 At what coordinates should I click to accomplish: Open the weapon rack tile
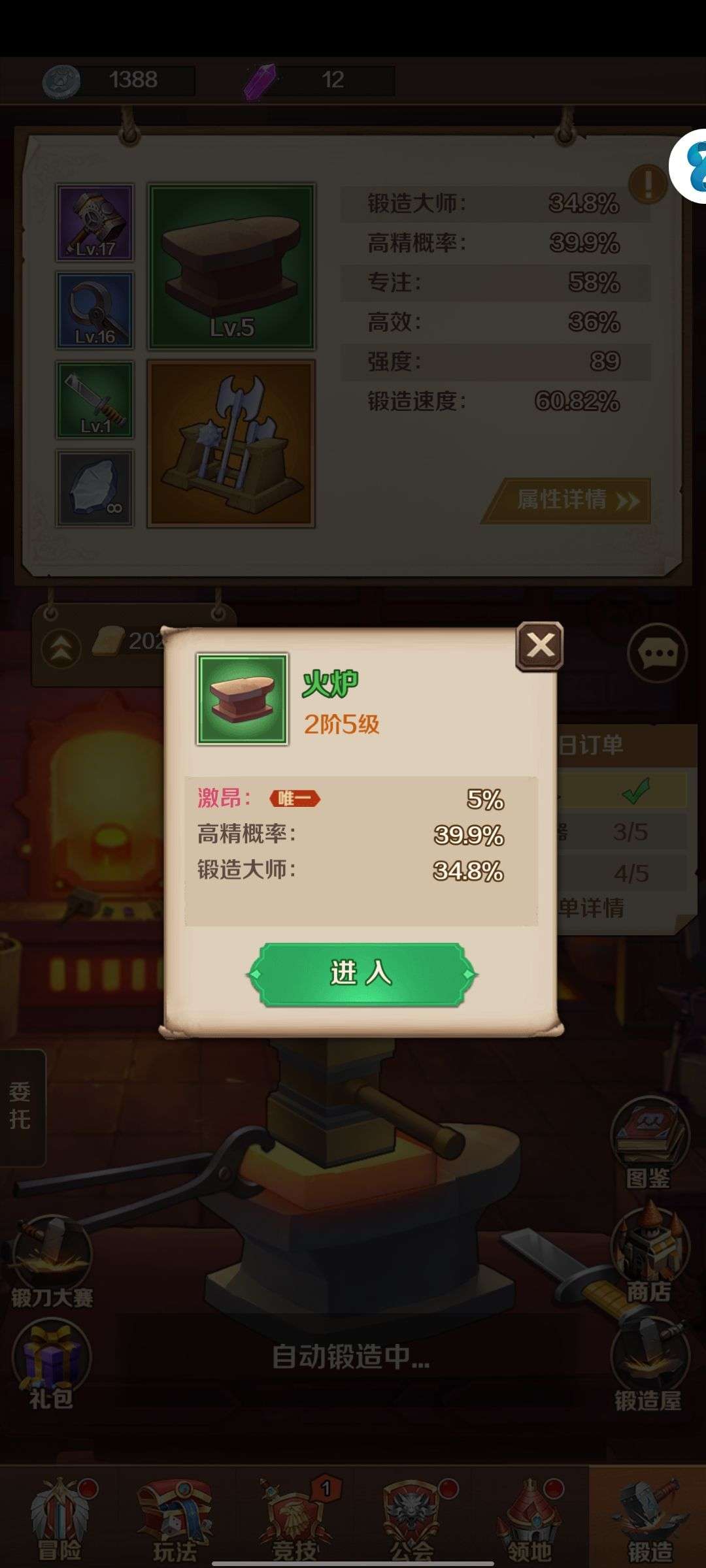(231, 444)
